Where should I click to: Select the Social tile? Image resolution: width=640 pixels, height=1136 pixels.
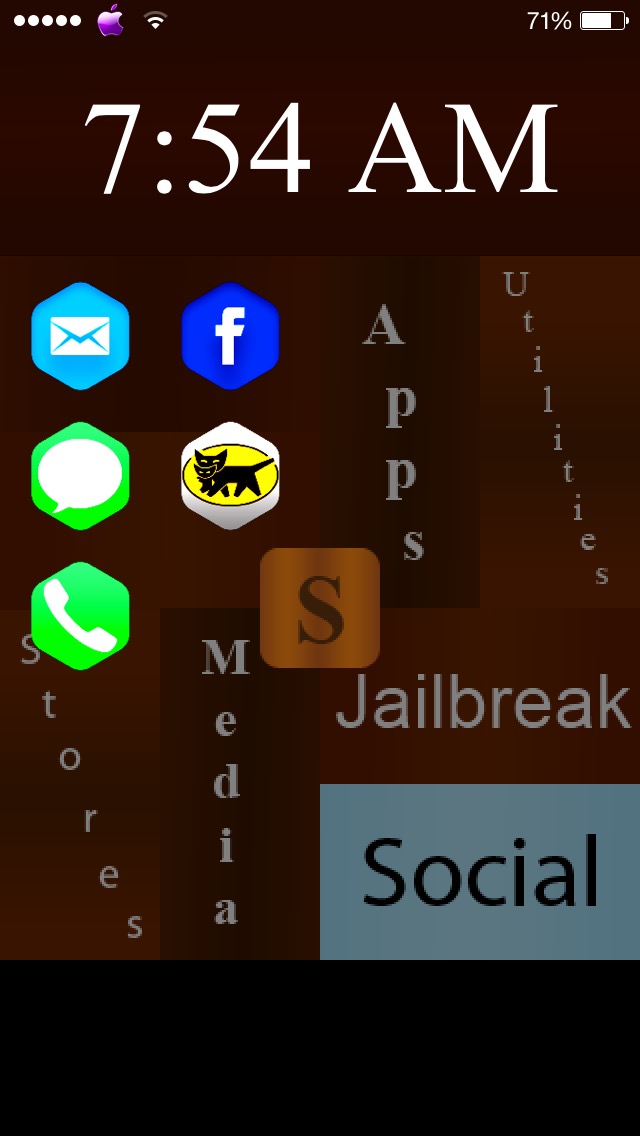tap(480, 872)
